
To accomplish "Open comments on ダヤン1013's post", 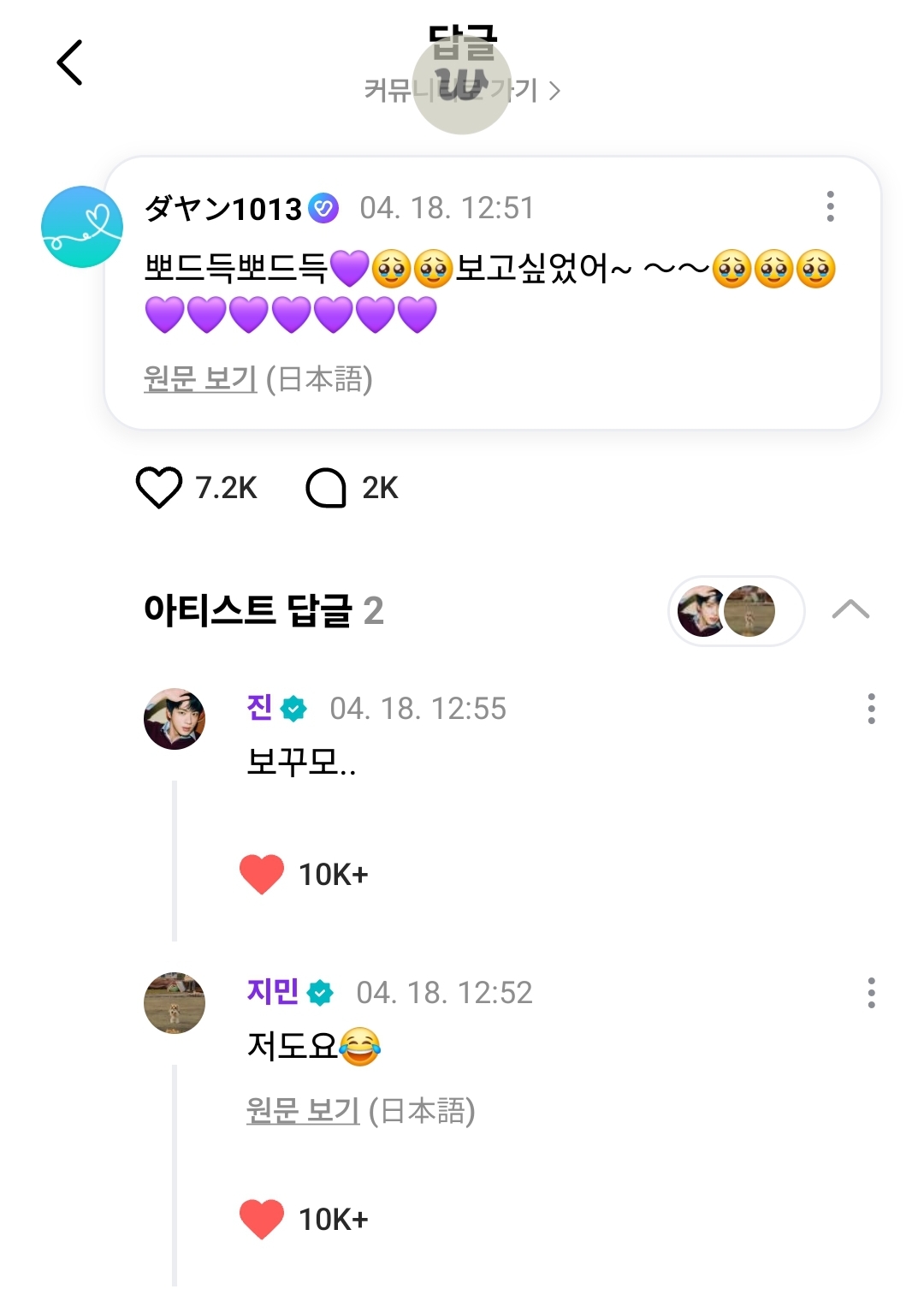I will [x=326, y=488].
